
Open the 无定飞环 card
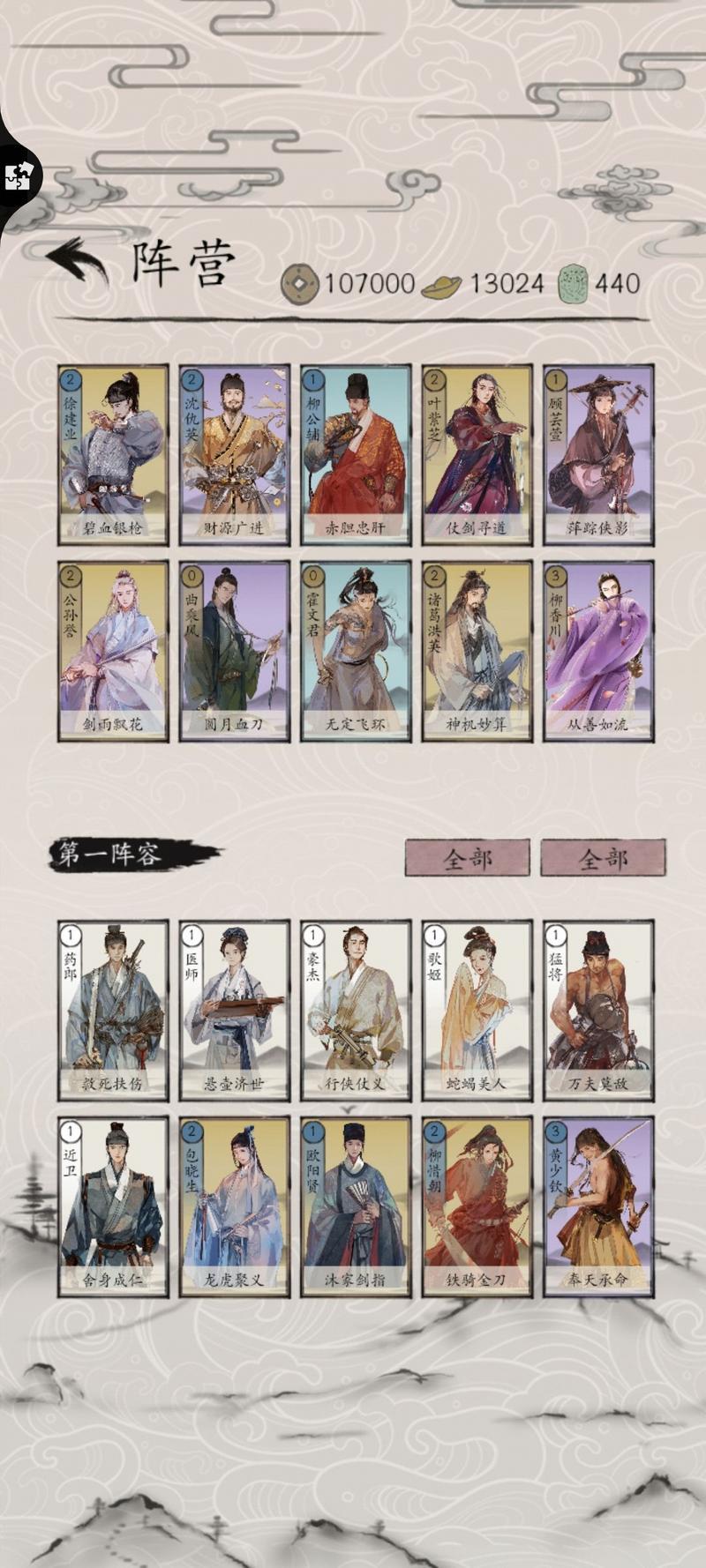click(x=356, y=651)
